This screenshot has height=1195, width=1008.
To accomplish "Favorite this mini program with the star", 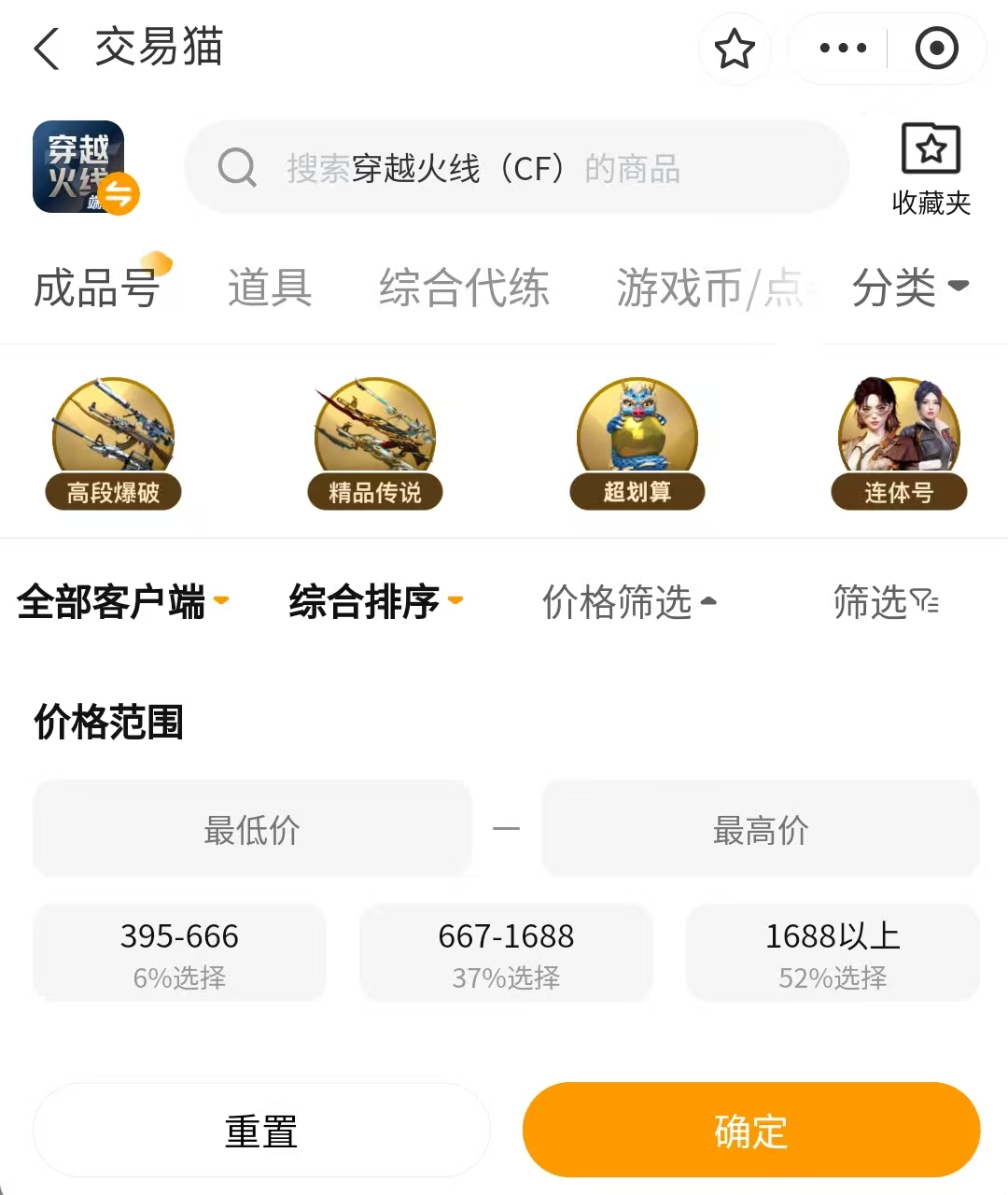I will click(735, 49).
